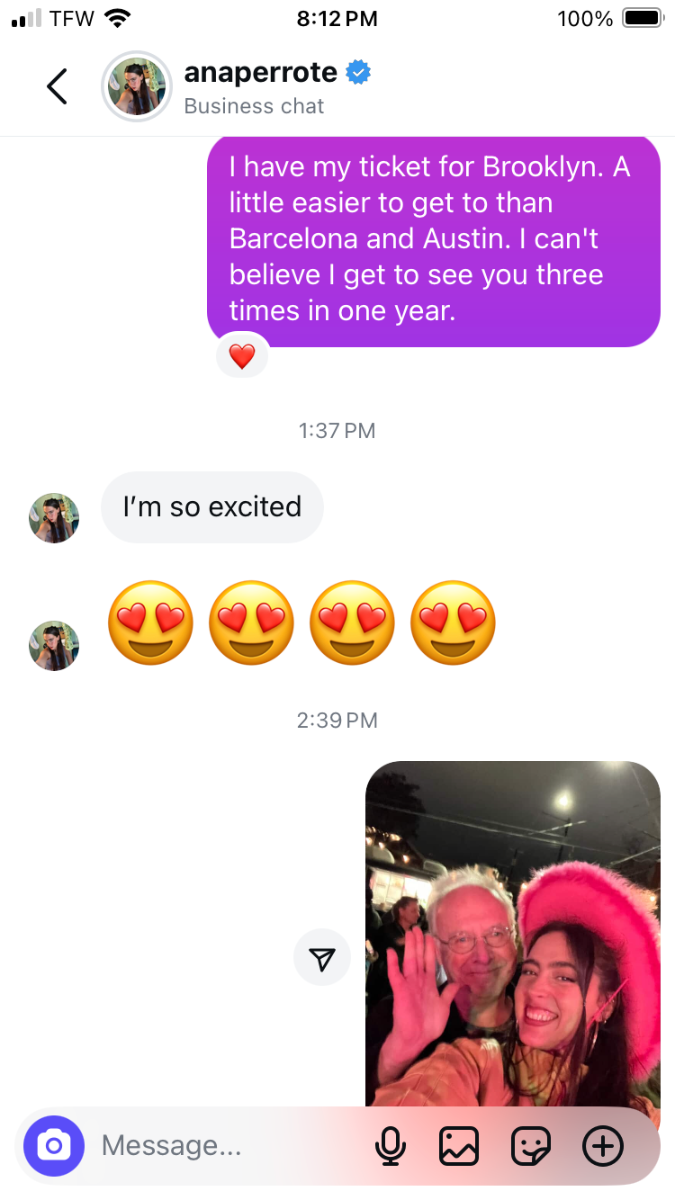Forward the photo with the share arrow
Image resolution: width=675 pixels, height=1200 pixels.
(x=321, y=958)
